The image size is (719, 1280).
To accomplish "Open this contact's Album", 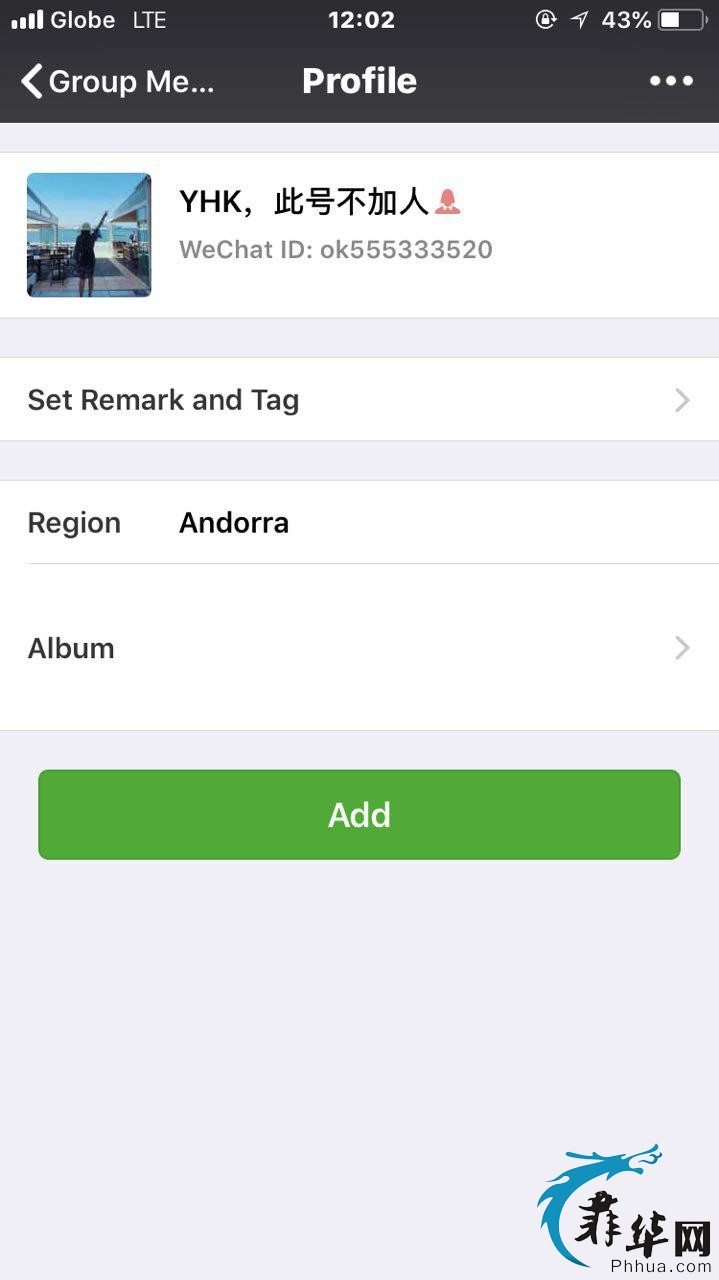I will point(359,648).
